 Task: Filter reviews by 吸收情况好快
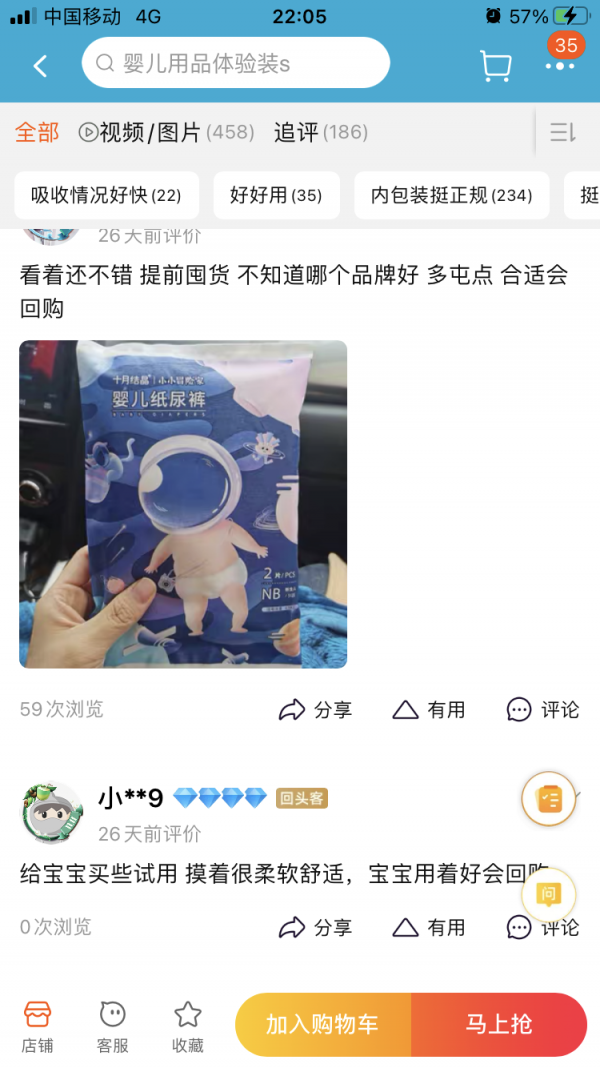point(106,195)
